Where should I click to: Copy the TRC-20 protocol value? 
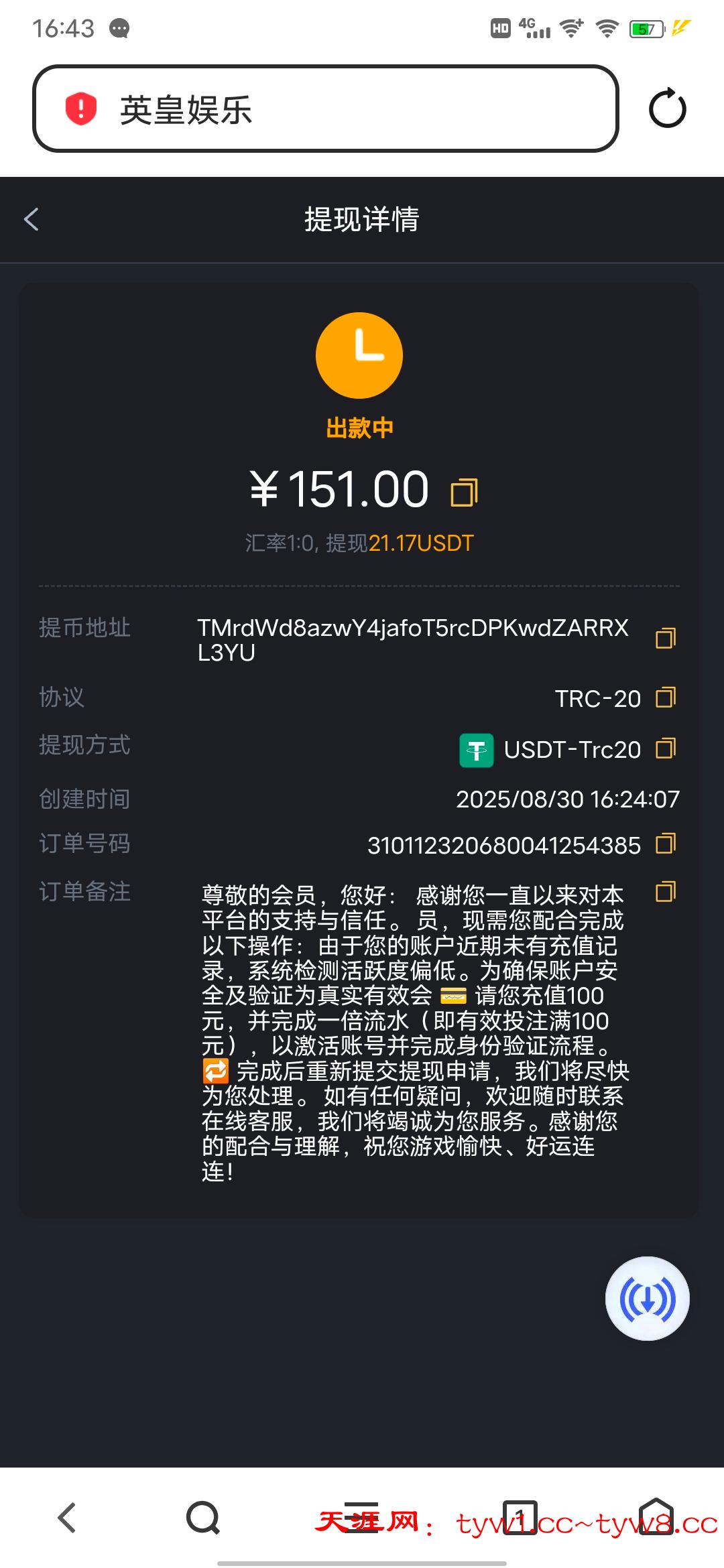[665, 698]
